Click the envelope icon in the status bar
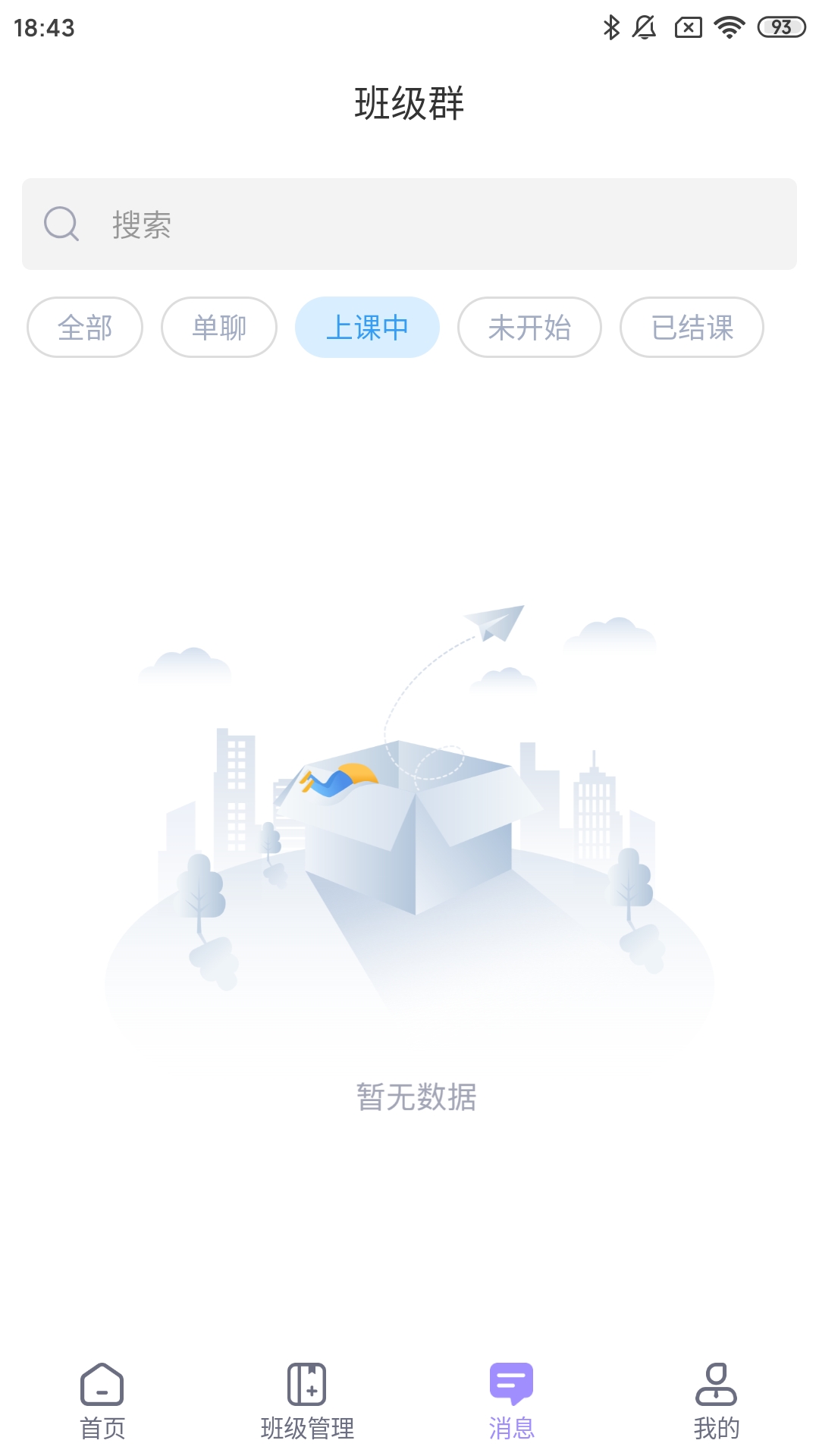The image size is (819, 1456). [x=686, y=27]
